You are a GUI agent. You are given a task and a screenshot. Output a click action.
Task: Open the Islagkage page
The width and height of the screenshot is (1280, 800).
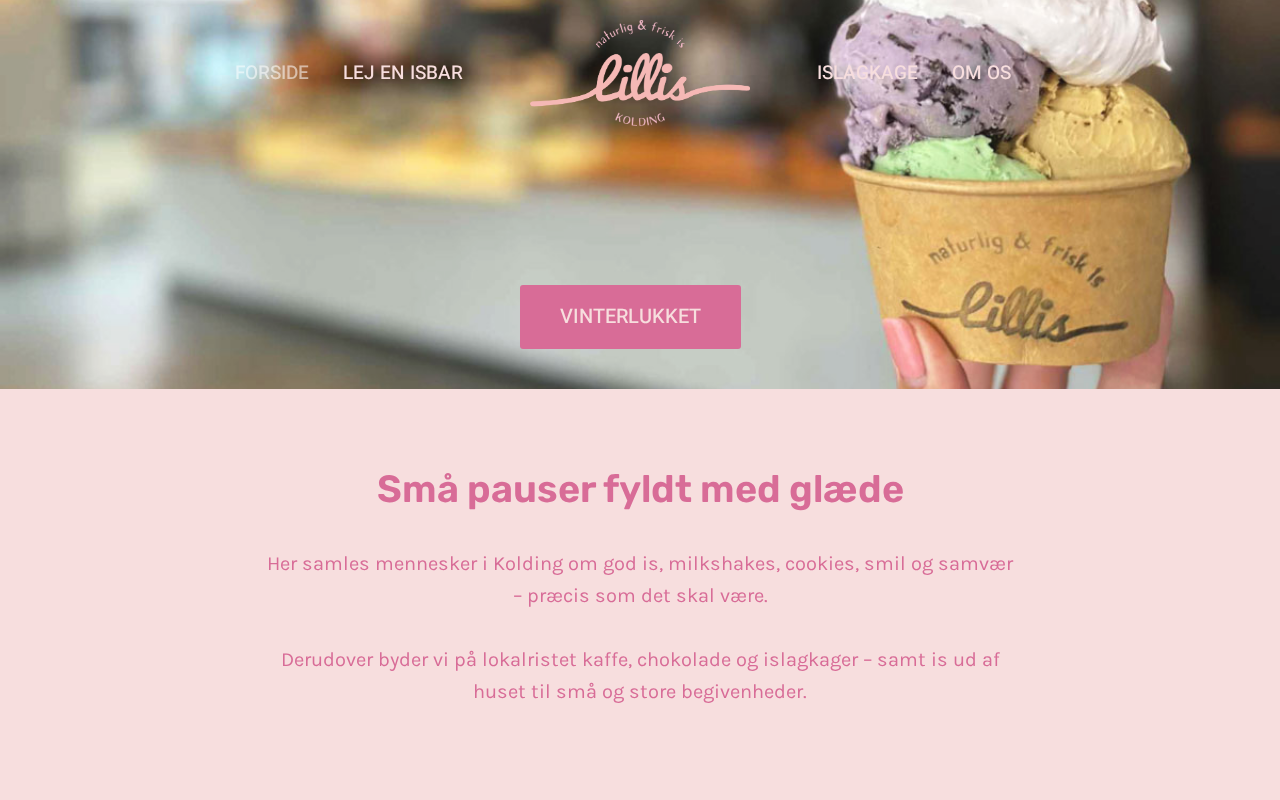867,73
